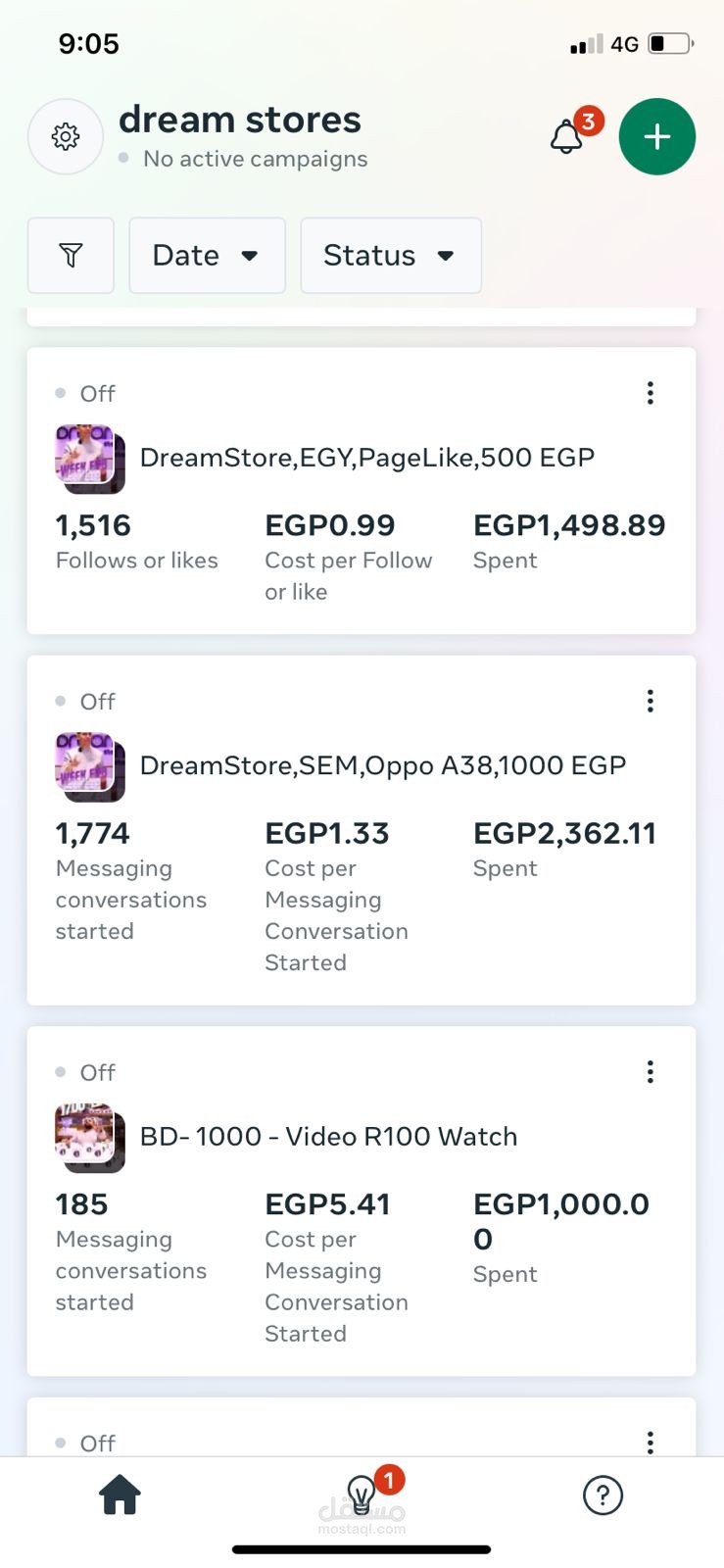
Task: Expand the Date dropdown
Action: point(207,256)
